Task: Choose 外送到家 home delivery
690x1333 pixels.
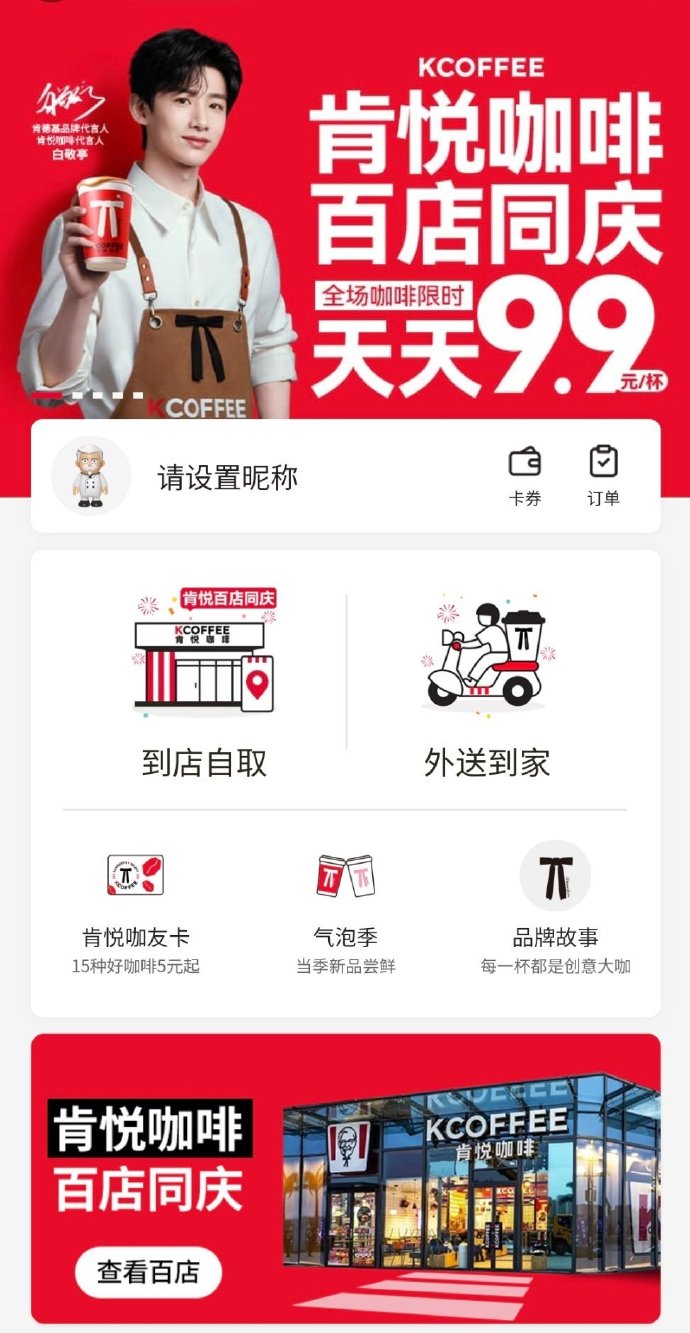Action: 487,690
